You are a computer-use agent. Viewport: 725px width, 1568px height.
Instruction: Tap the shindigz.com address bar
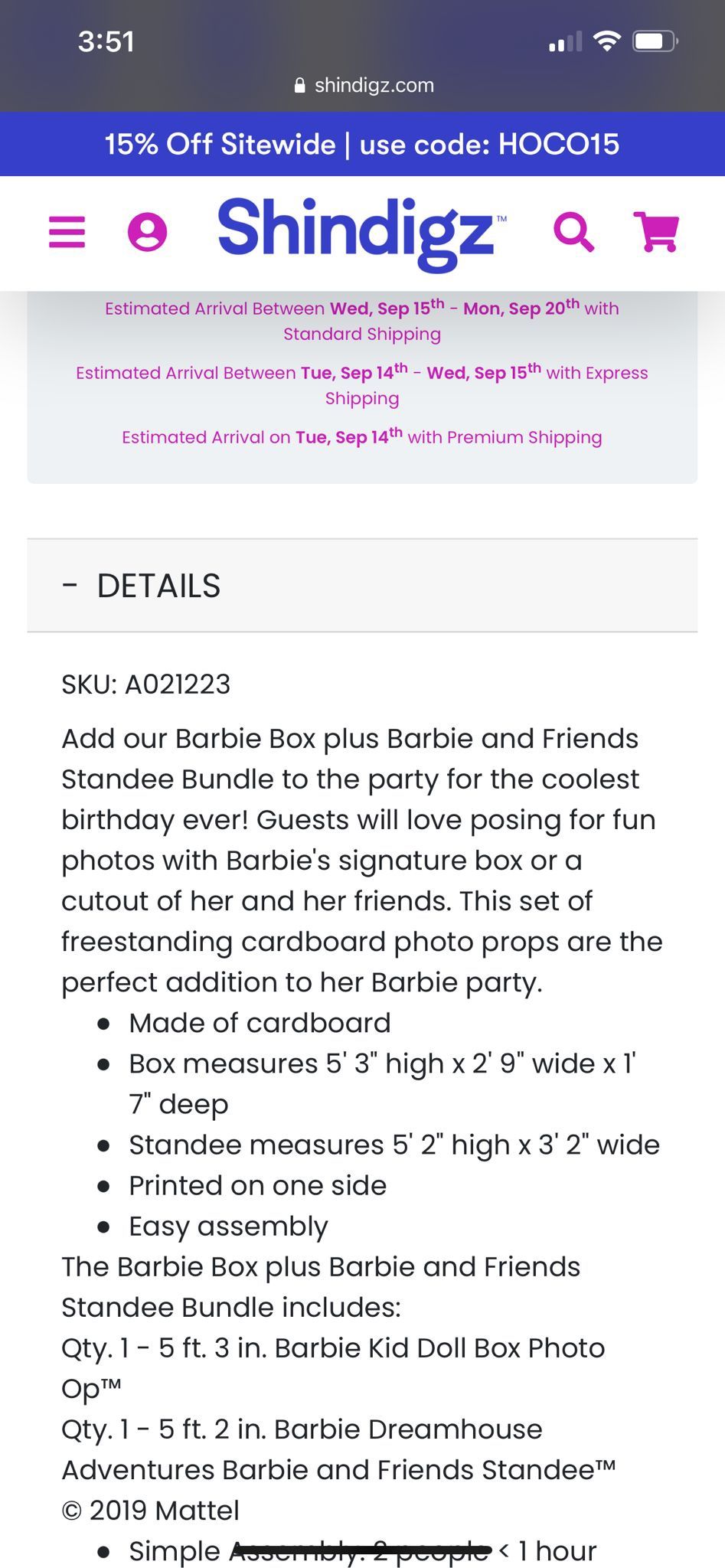363,85
